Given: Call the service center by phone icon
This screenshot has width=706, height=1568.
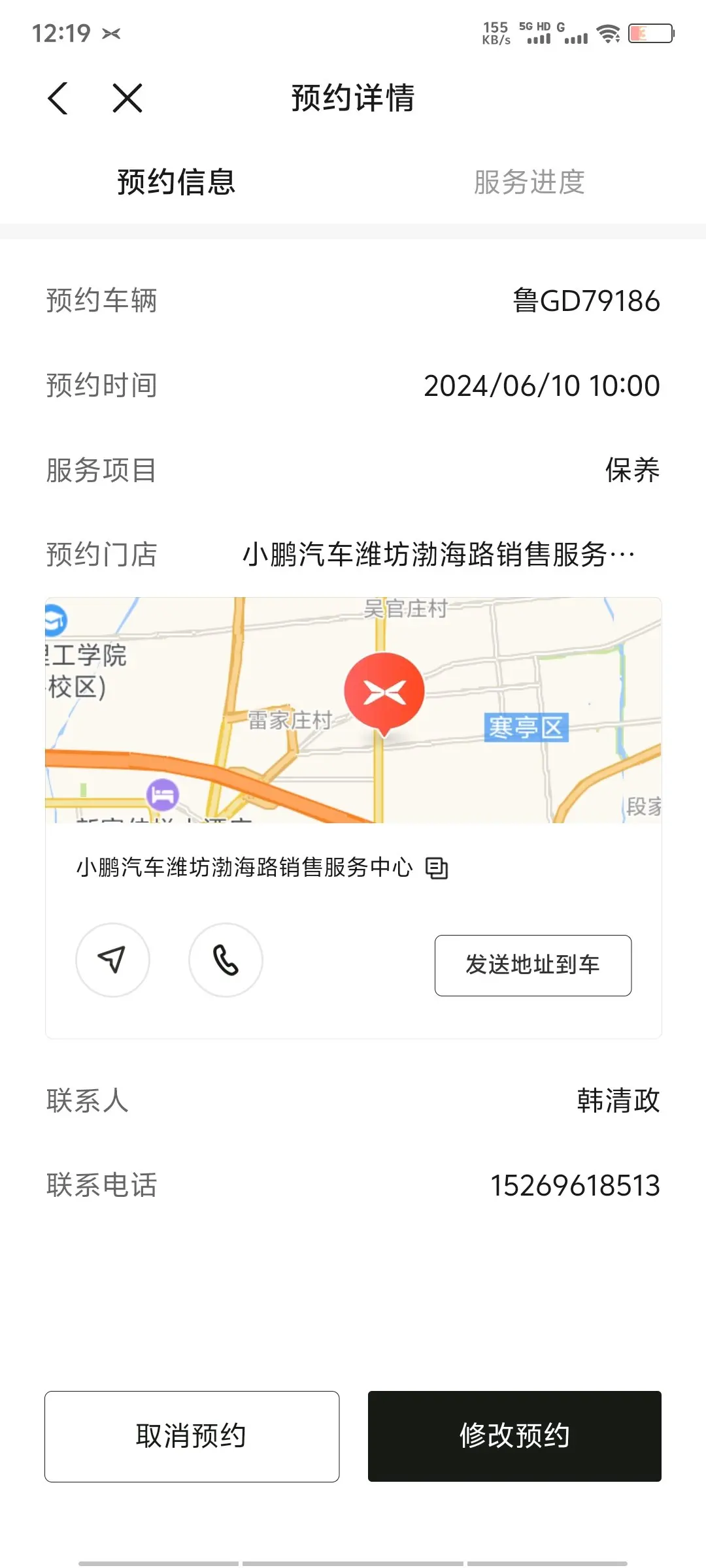Looking at the screenshot, I should click(x=226, y=960).
